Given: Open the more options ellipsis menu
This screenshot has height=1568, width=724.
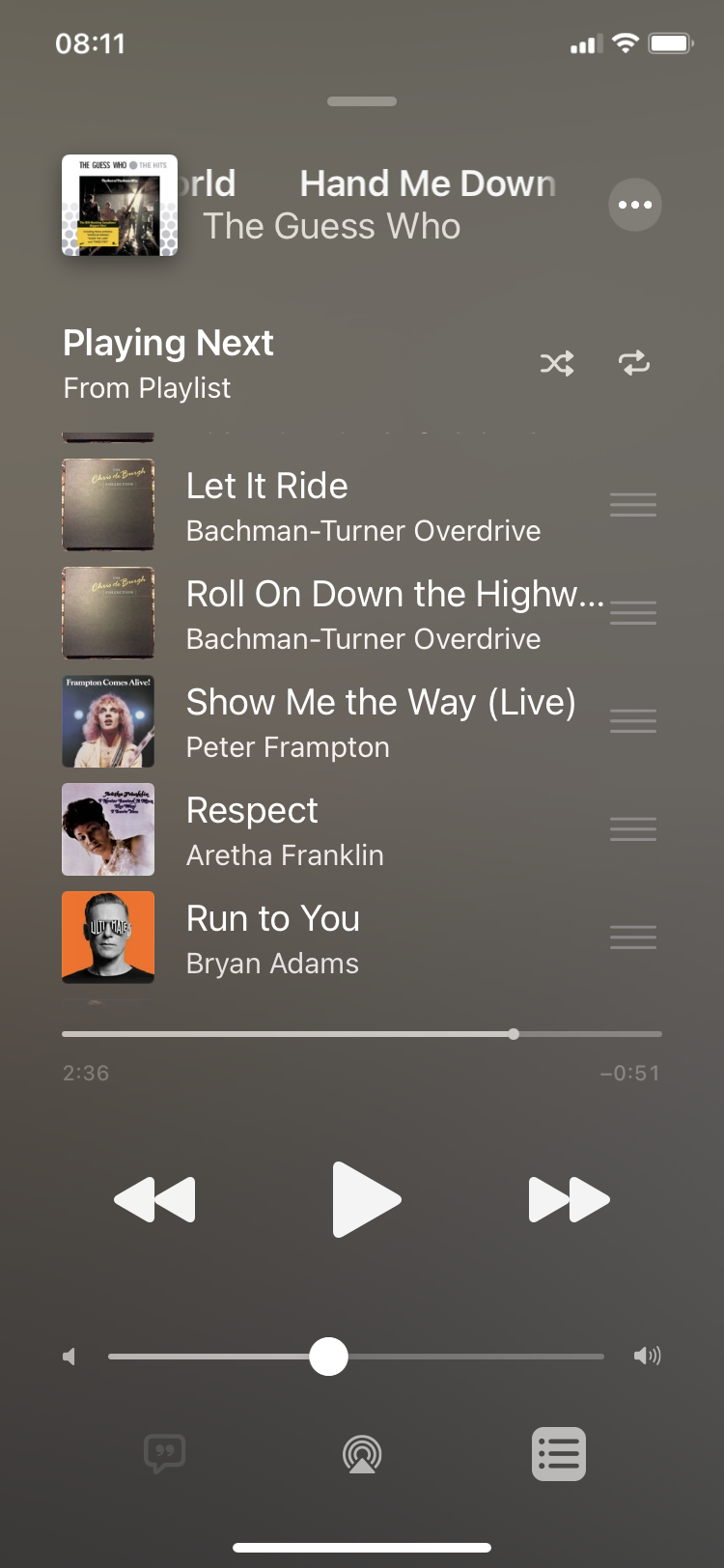Looking at the screenshot, I should [634, 205].
